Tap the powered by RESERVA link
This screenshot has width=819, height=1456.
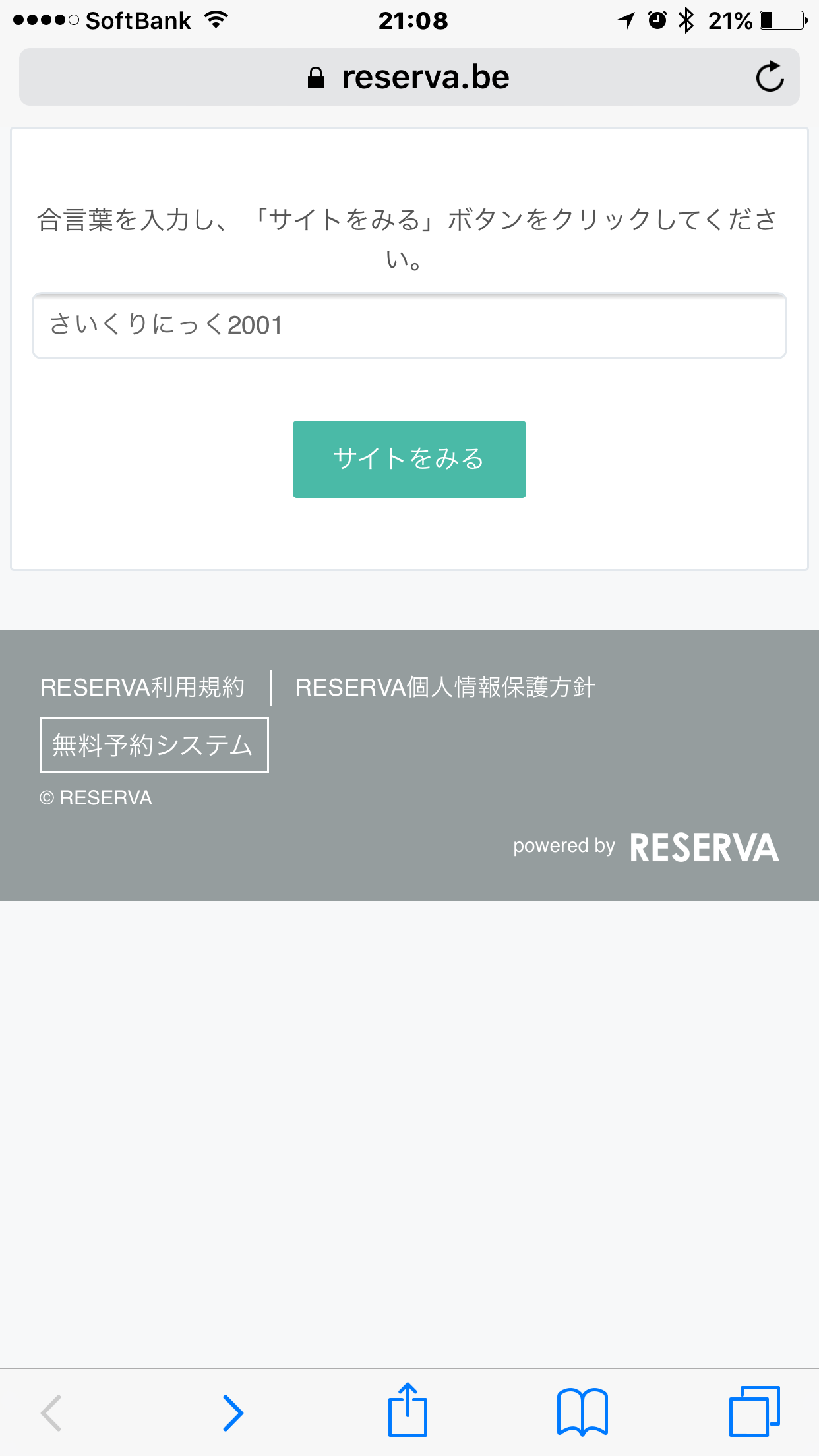point(645,847)
